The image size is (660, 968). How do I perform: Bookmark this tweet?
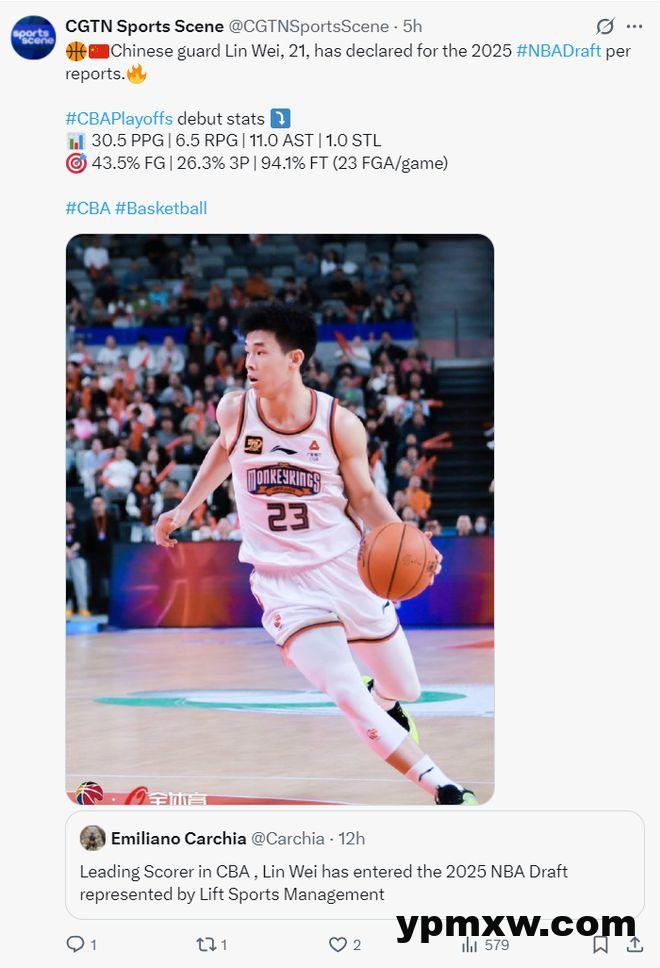[x=600, y=944]
